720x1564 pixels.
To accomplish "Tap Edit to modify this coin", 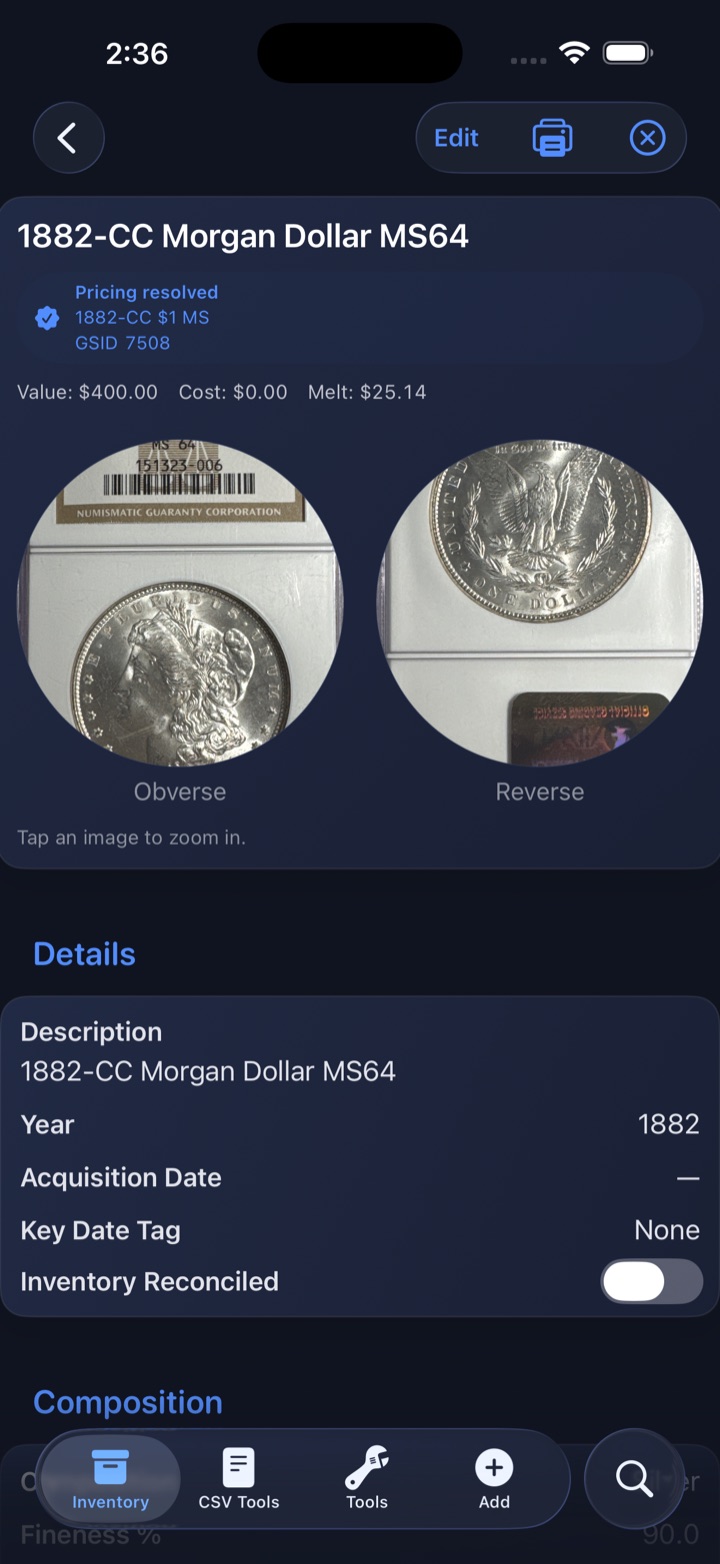I will [x=456, y=138].
